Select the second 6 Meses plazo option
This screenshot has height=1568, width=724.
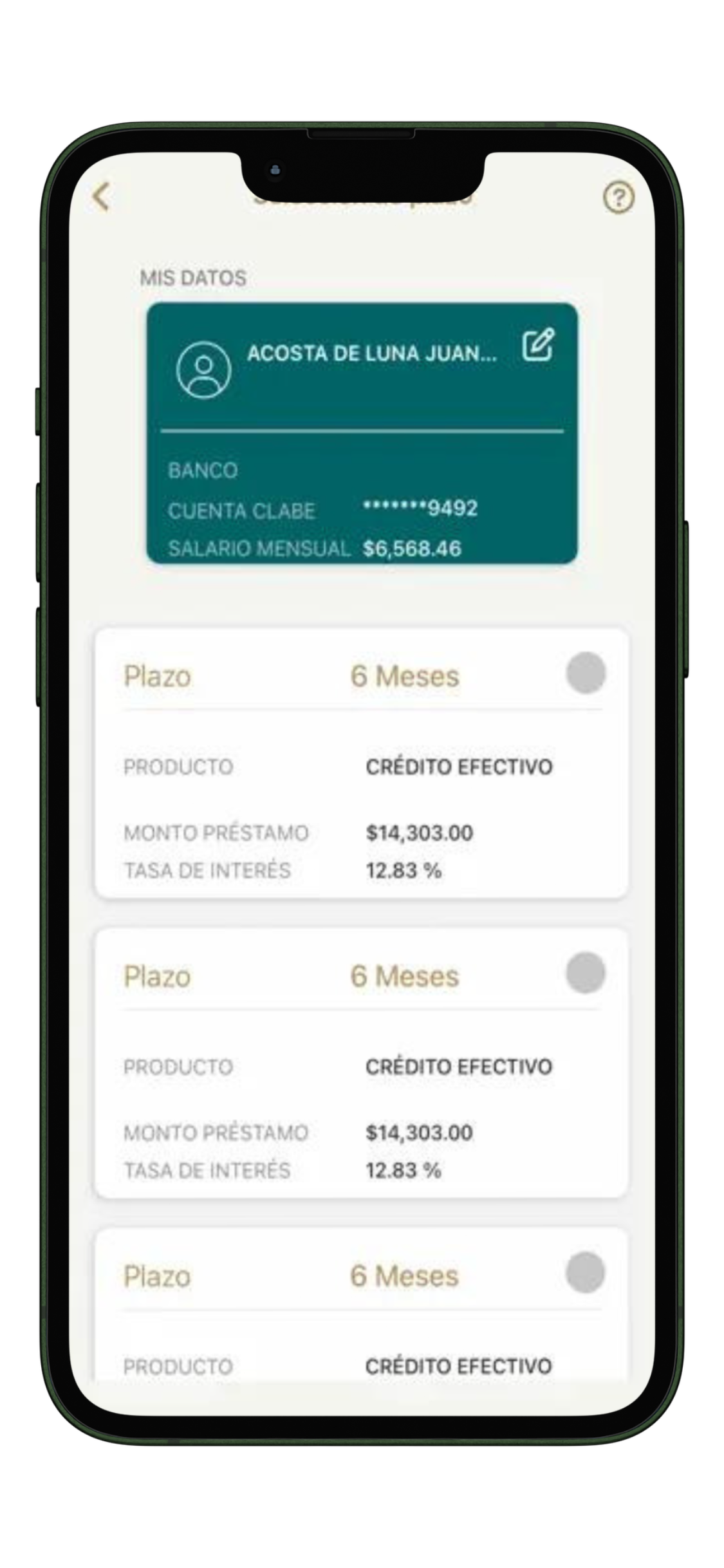[x=585, y=973]
